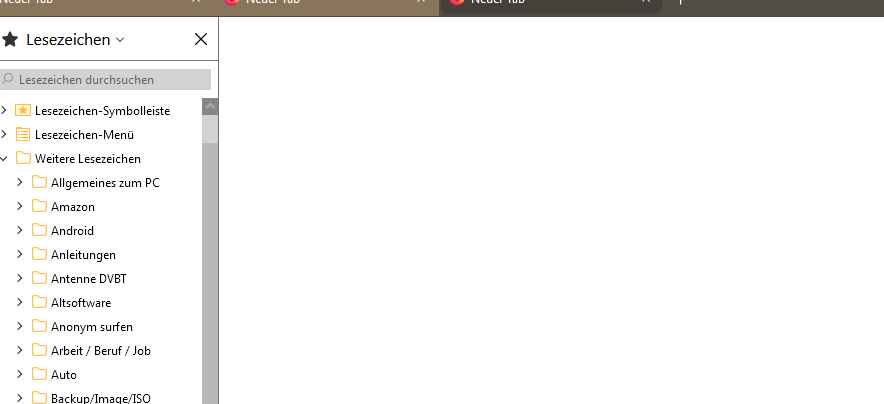Select the Antenne DVBT folder
The height and width of the screenshot is (404, 884).
(x=88, y=279)
